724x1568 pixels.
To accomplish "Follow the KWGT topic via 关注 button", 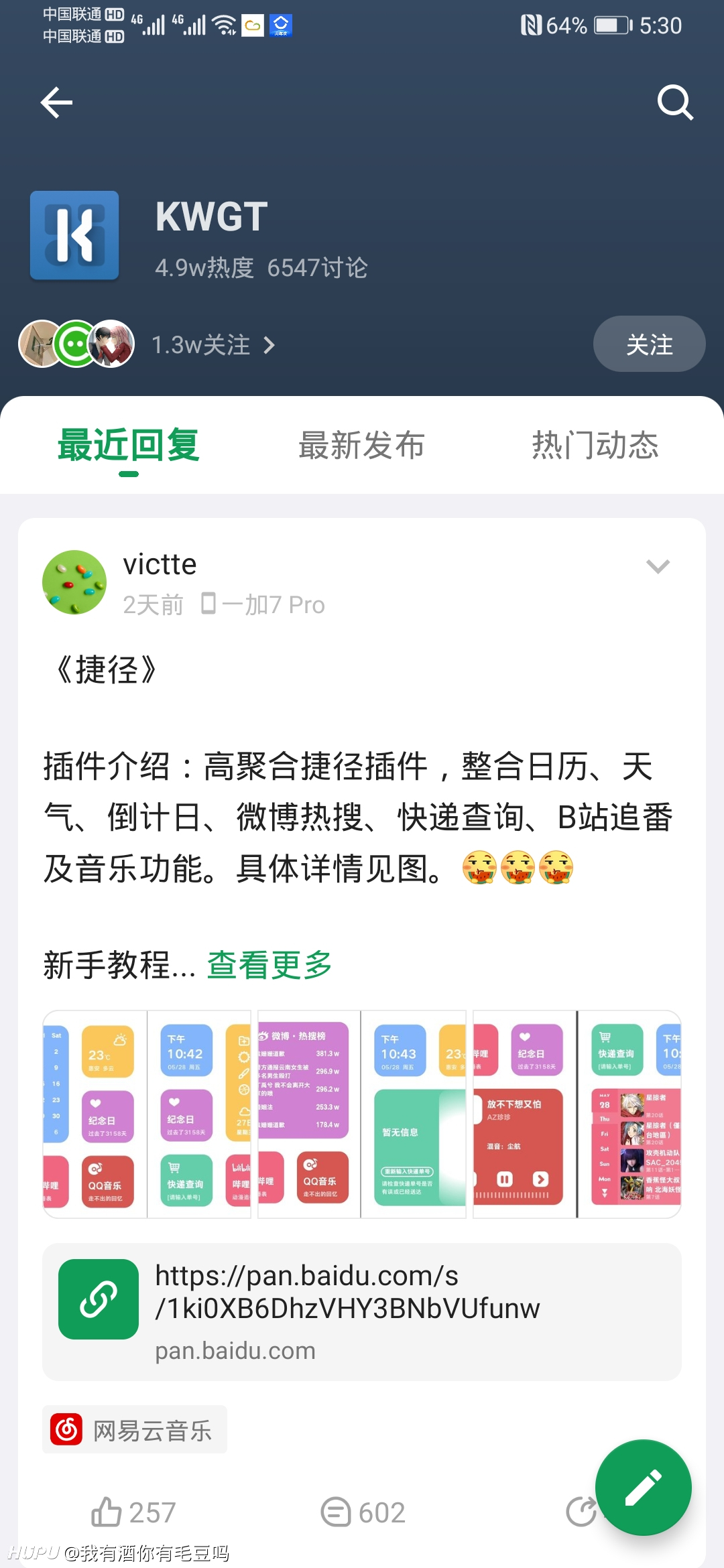I will (649, 344).
